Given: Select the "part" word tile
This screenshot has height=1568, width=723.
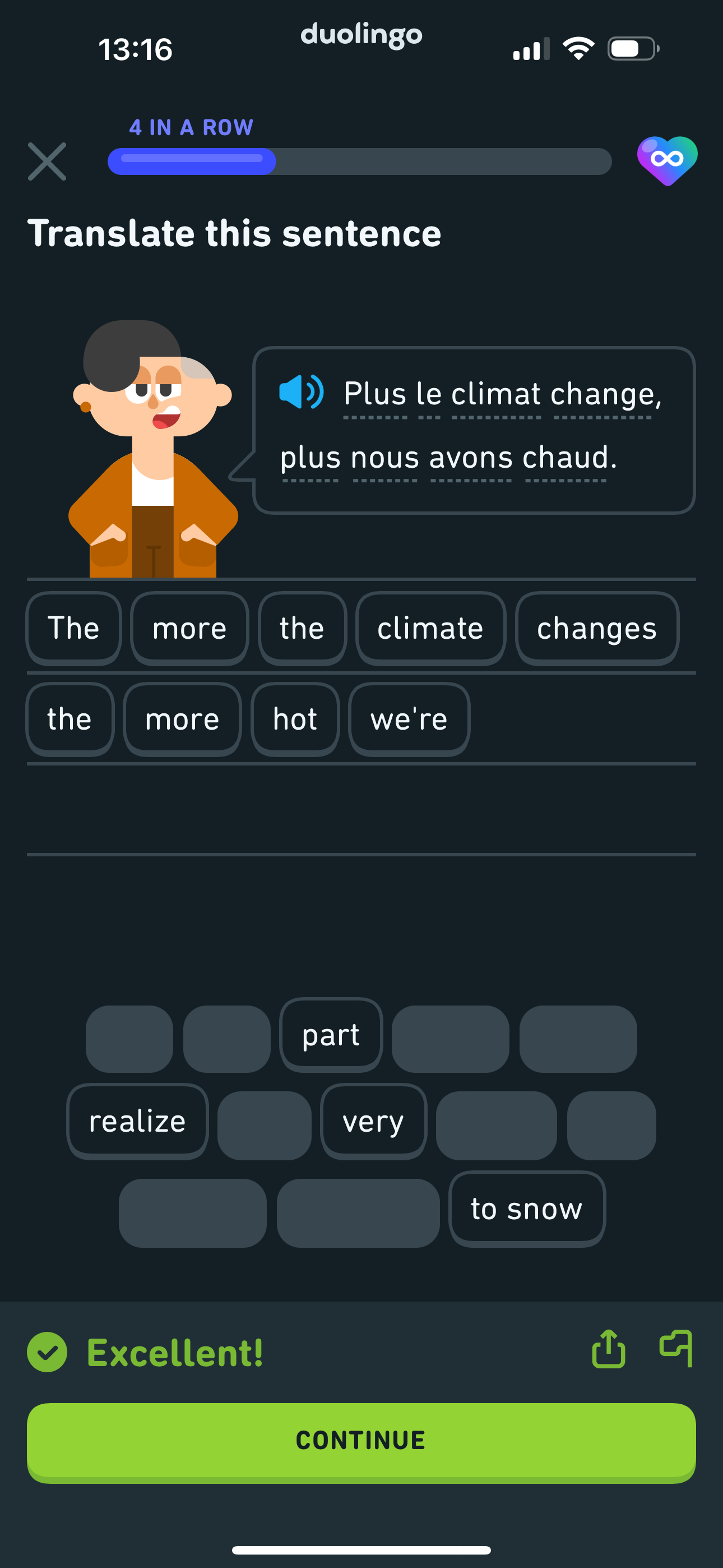Looking at the screenshot, I should point(331,1035).
